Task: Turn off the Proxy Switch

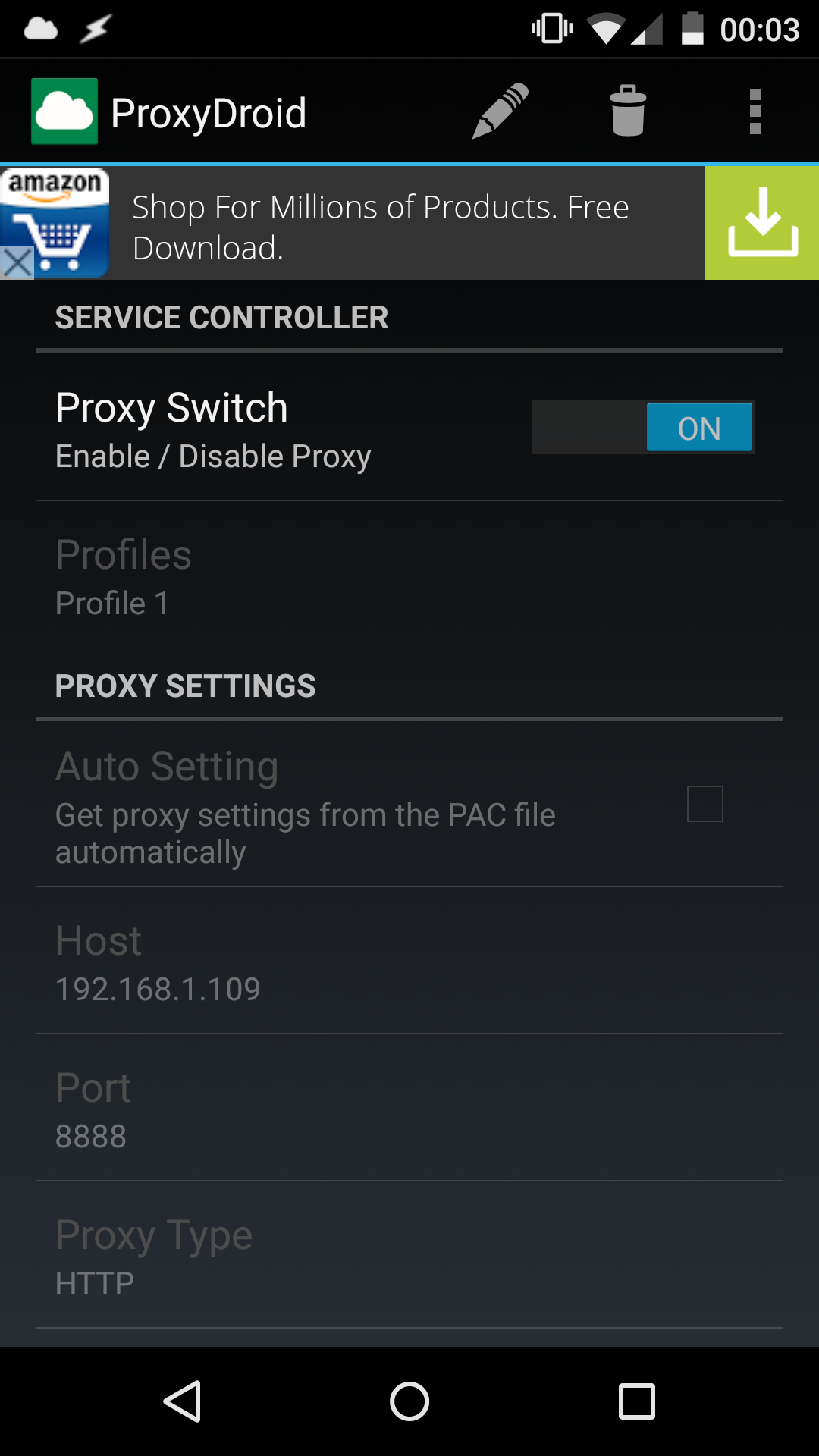Action: (x=643, y=427)
